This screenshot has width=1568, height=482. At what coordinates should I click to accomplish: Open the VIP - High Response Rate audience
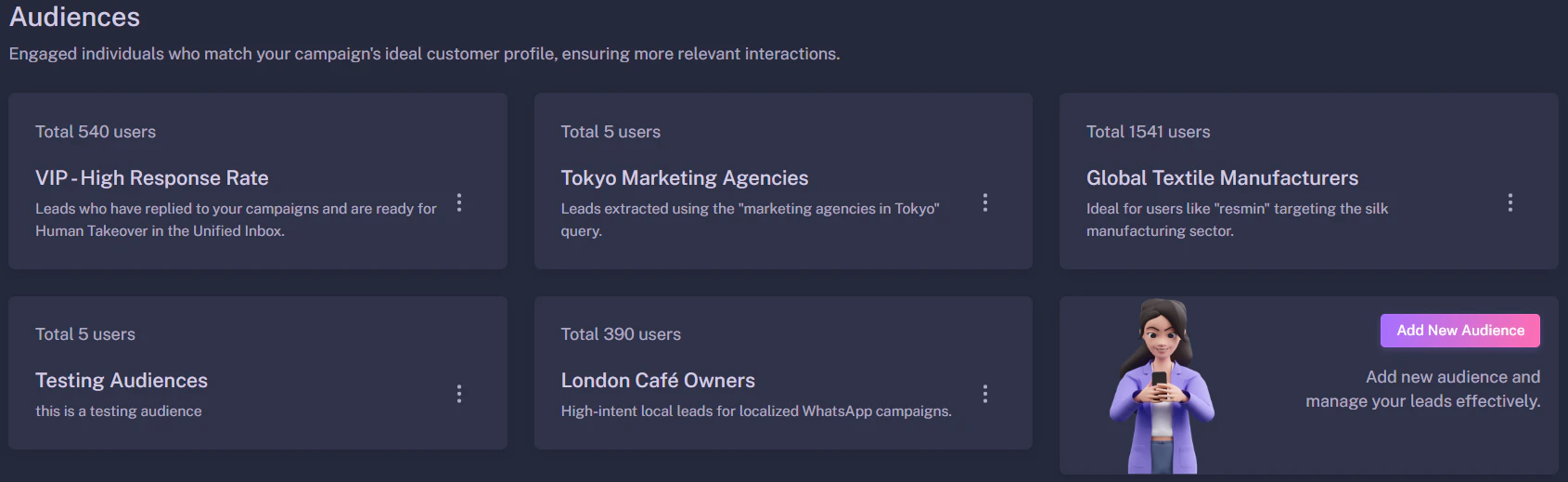pyautogui.click(x=152, y=178)
